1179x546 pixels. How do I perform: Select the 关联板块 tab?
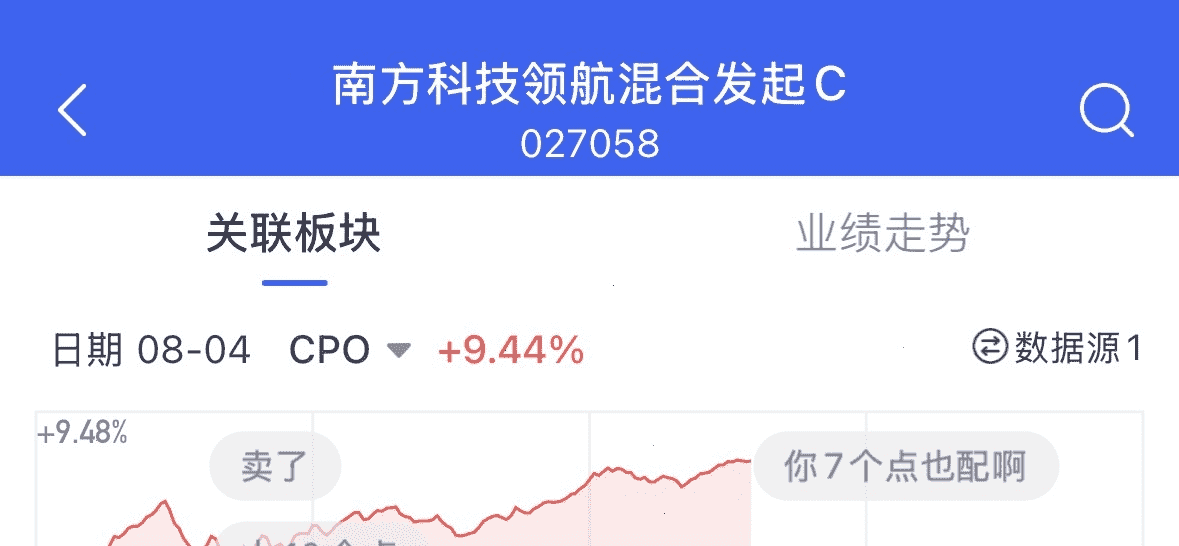[294, 233]
